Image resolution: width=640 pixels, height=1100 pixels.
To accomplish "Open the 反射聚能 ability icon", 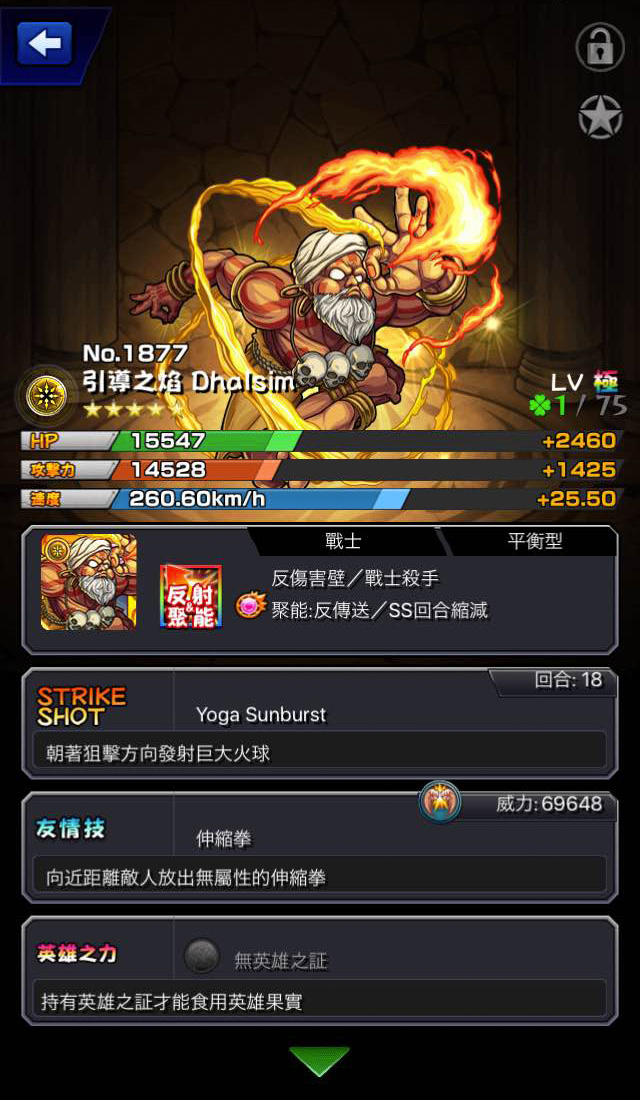I will (191, 596).
